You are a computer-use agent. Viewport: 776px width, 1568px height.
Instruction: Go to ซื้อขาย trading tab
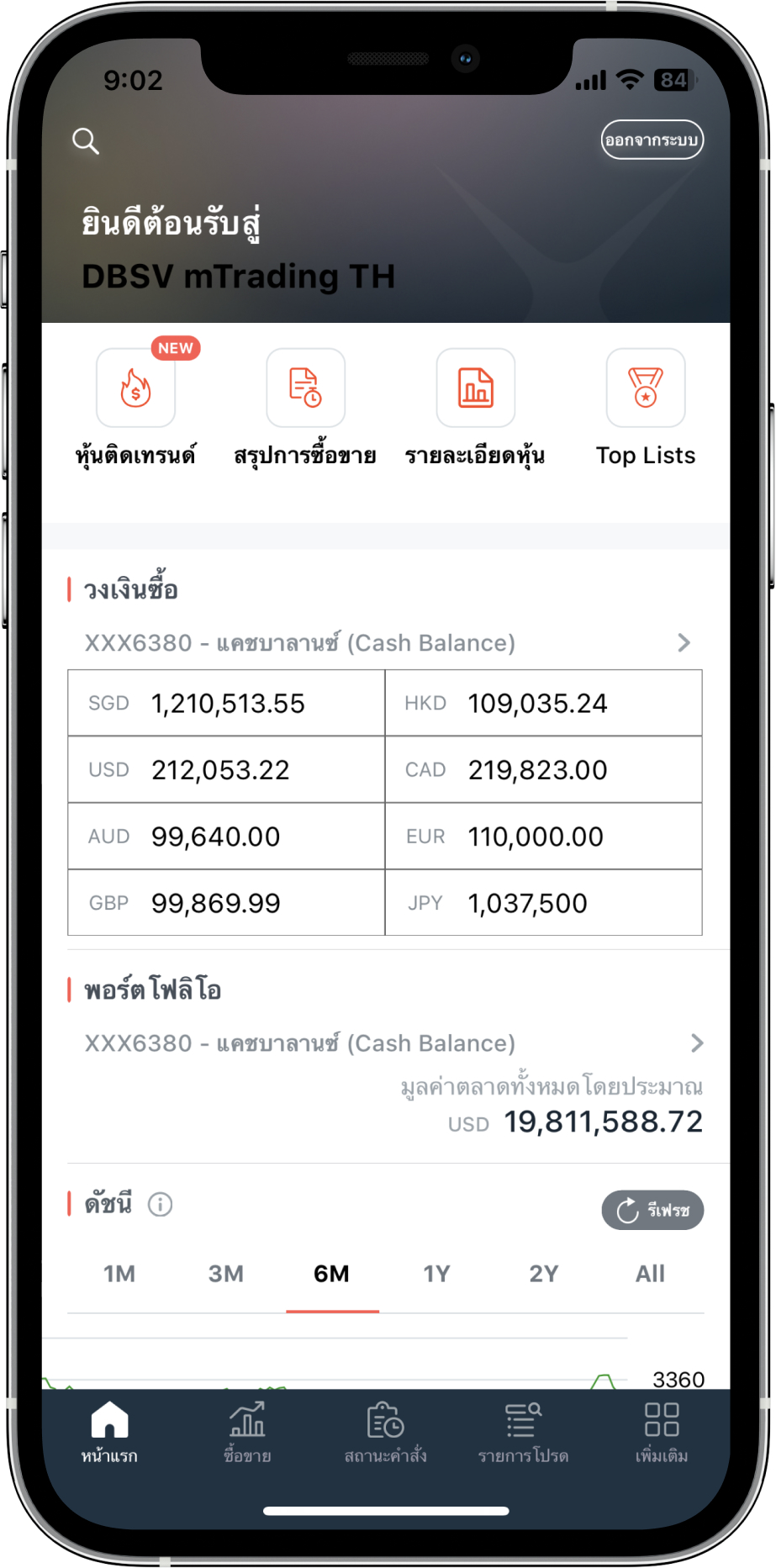point(247,1432)
